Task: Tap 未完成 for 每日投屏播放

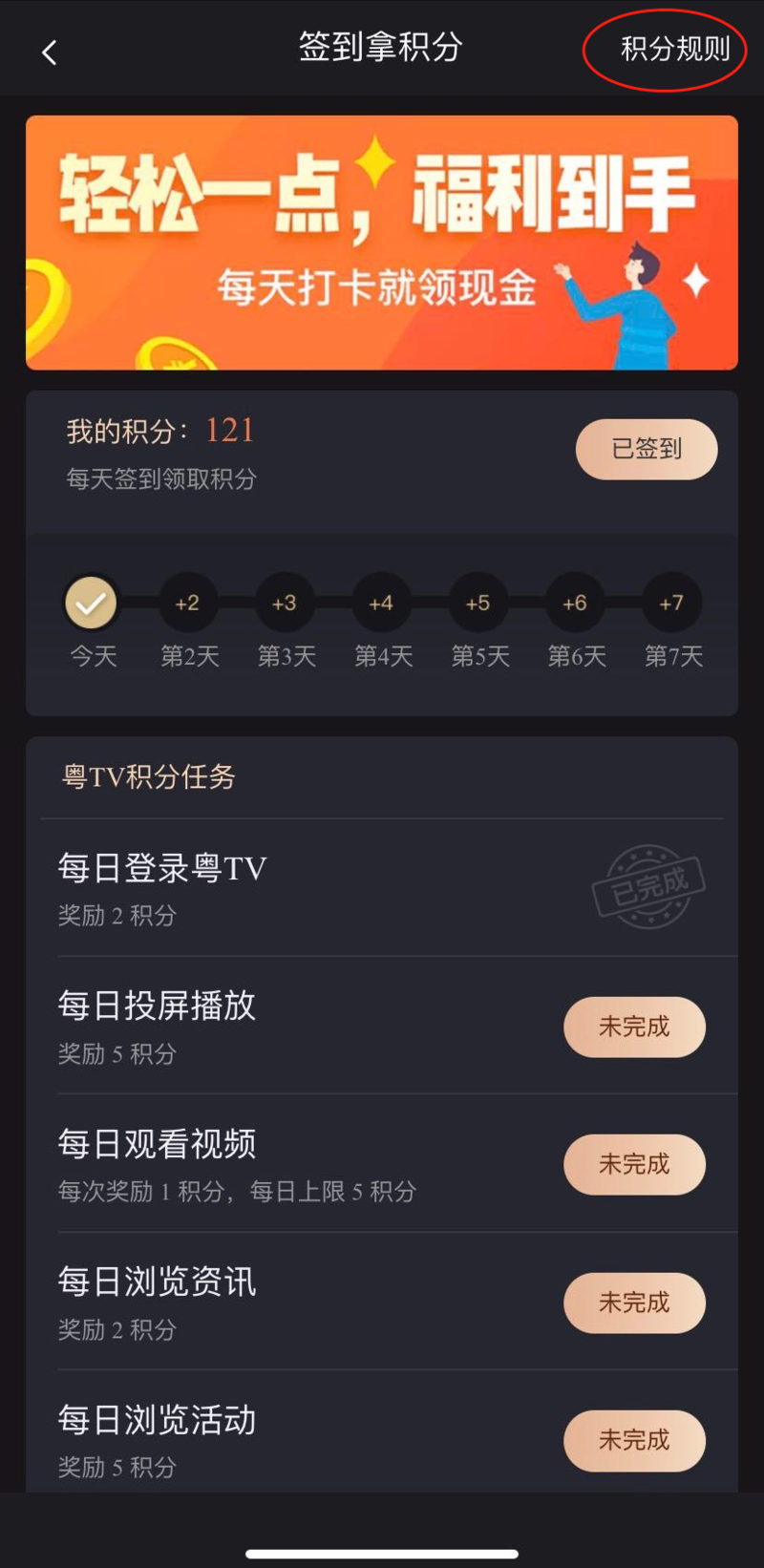Action: (634, 1027)
